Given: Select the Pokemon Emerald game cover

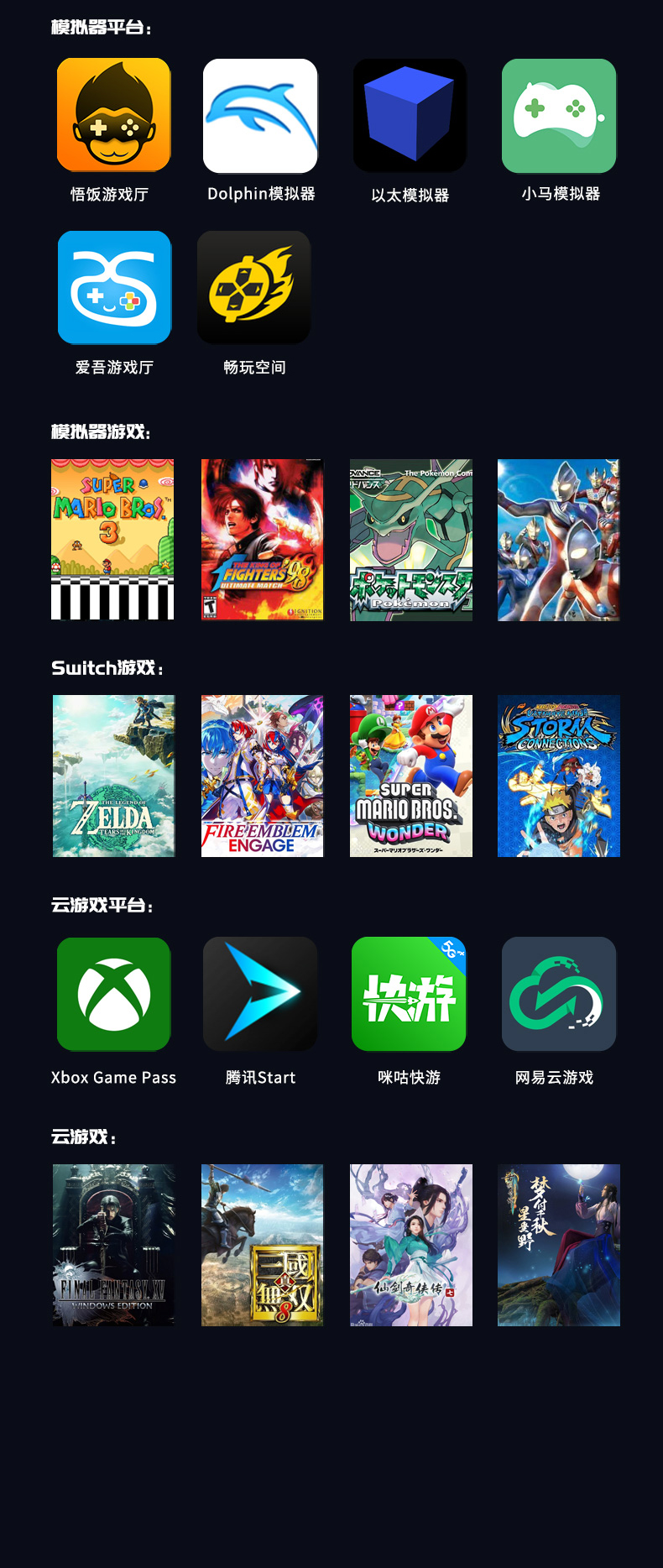Looking at the screenshot, I should [x=410, y=539].
